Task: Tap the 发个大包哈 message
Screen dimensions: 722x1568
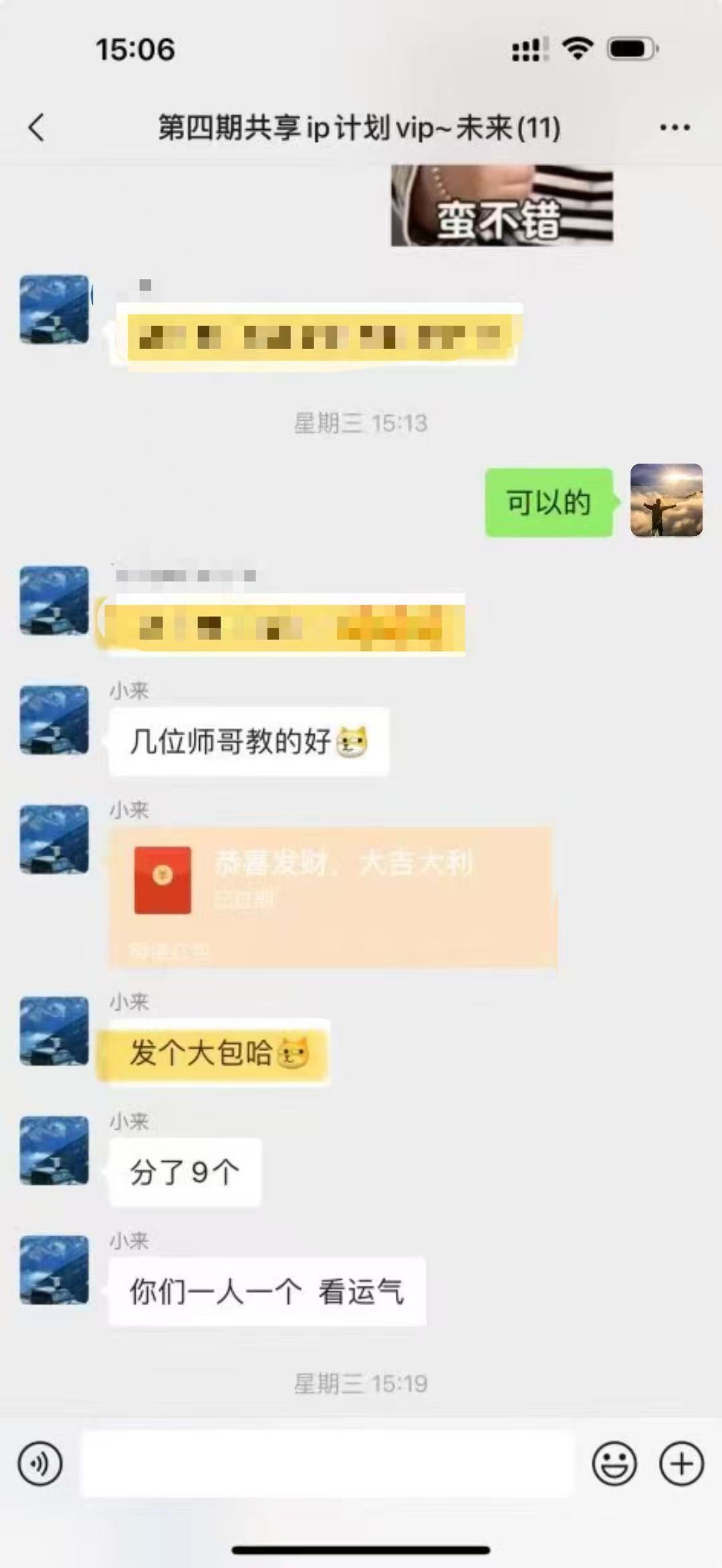Action: point(214,1052)
